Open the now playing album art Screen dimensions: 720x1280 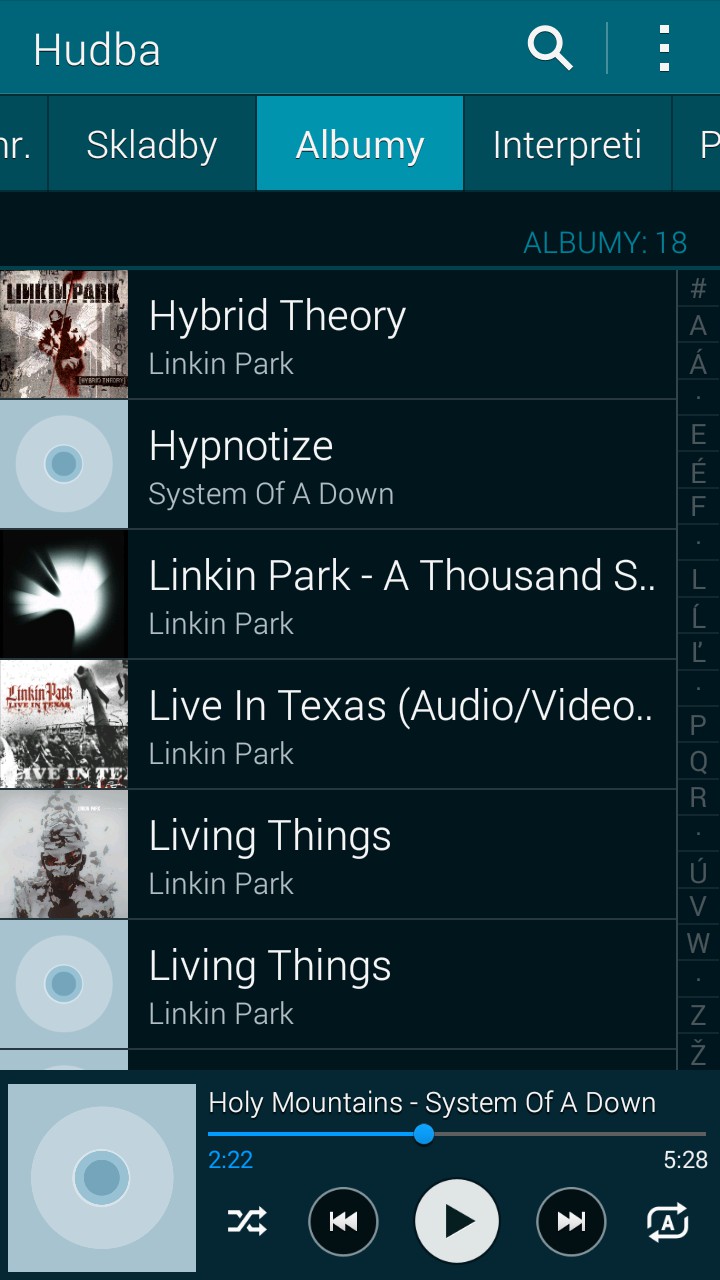coord(102,1177)
